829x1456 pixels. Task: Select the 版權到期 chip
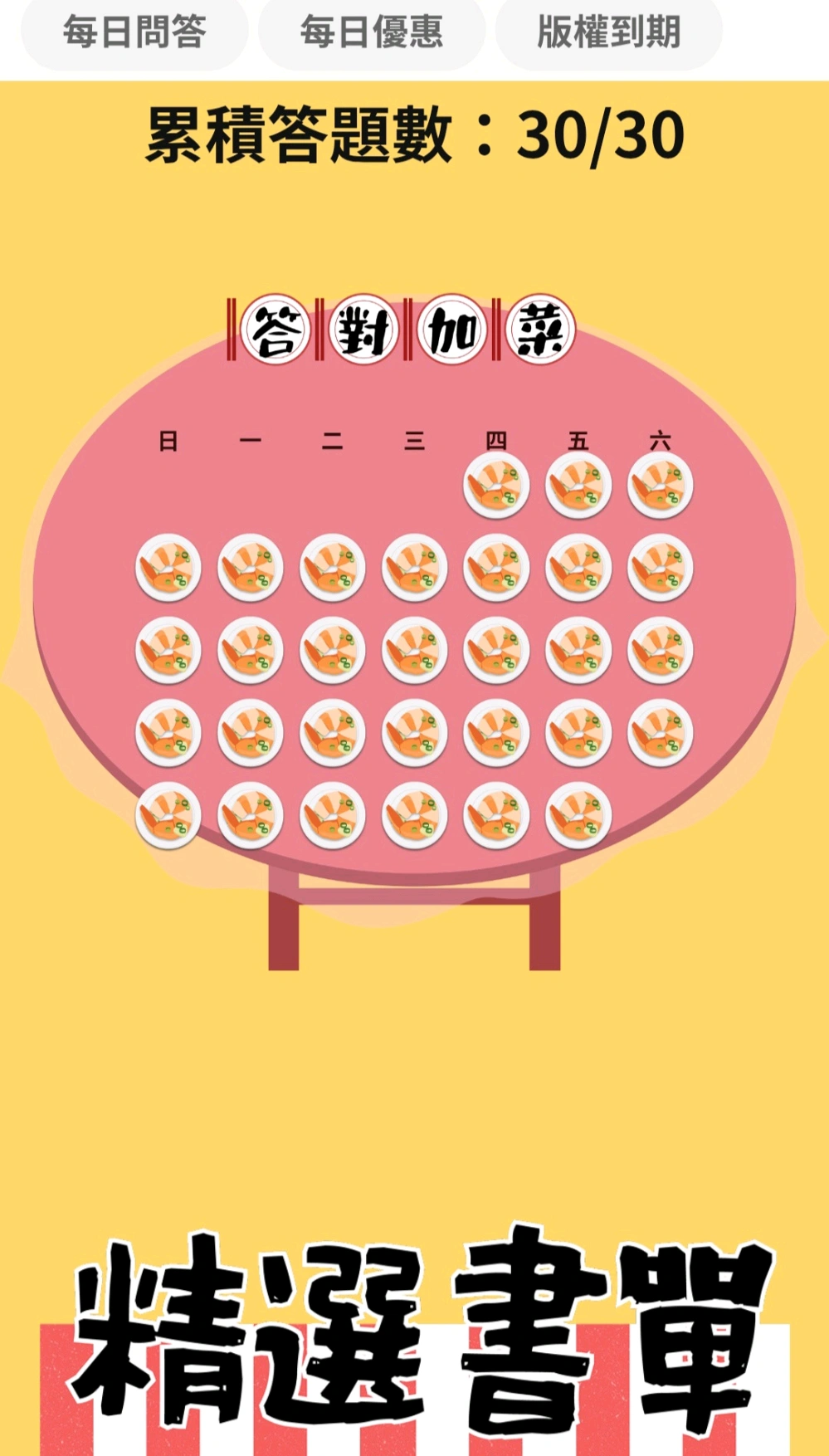[608, 33]
